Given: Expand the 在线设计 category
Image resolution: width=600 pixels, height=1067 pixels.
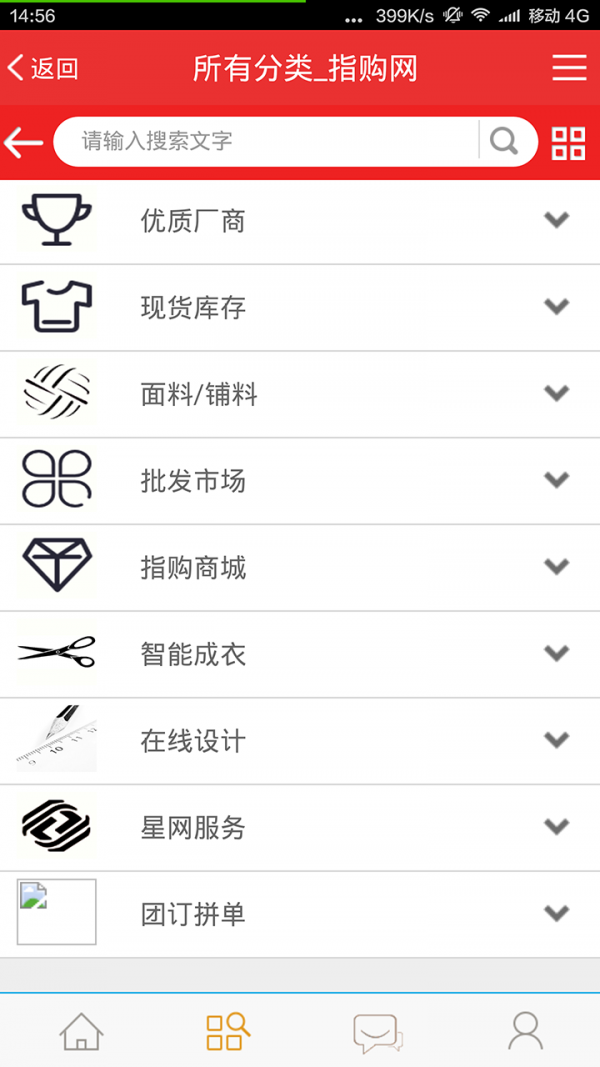Looking at the screenshot, I should (x=556, y=741).
